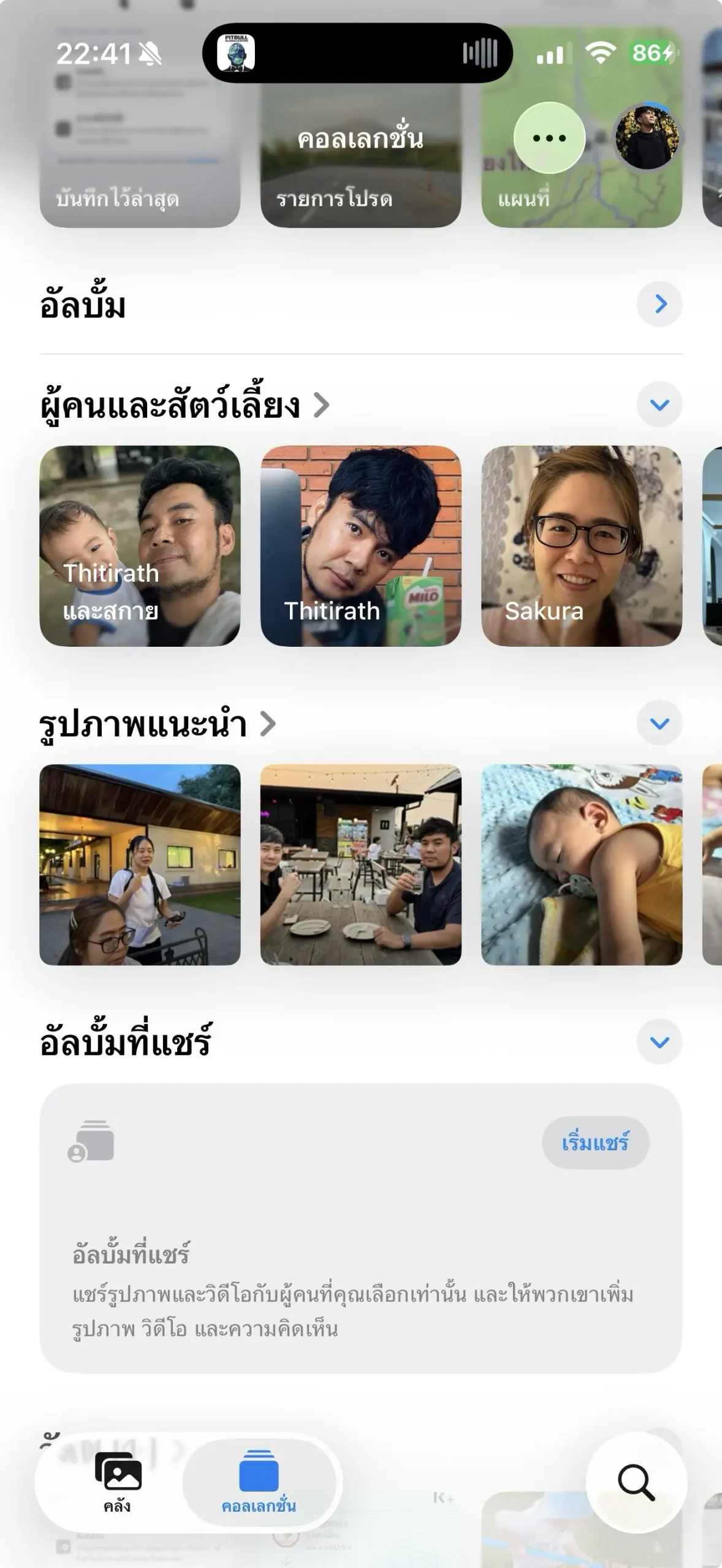
Task: Open the อัลบั้ม section arrow
Action: [x=659, y=304]
